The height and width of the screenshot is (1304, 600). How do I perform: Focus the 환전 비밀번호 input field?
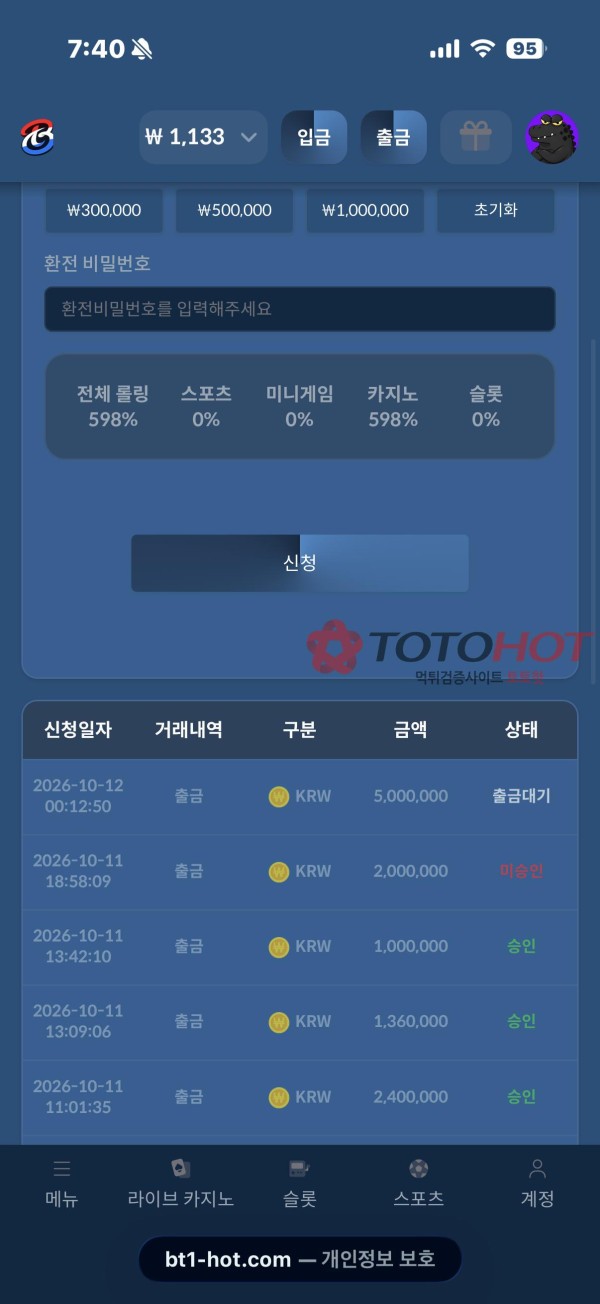pos(300,309)
